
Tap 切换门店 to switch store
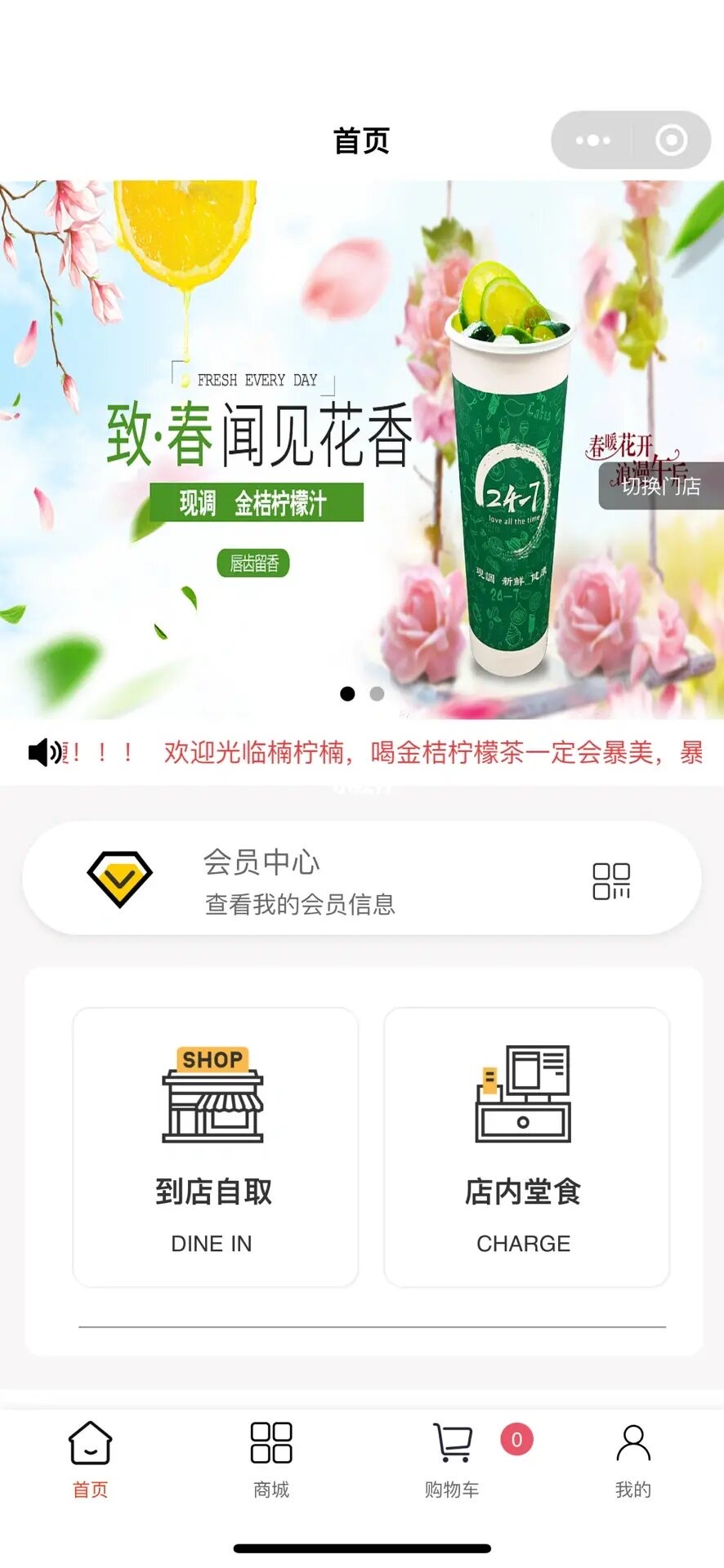[x=661, y=486]
